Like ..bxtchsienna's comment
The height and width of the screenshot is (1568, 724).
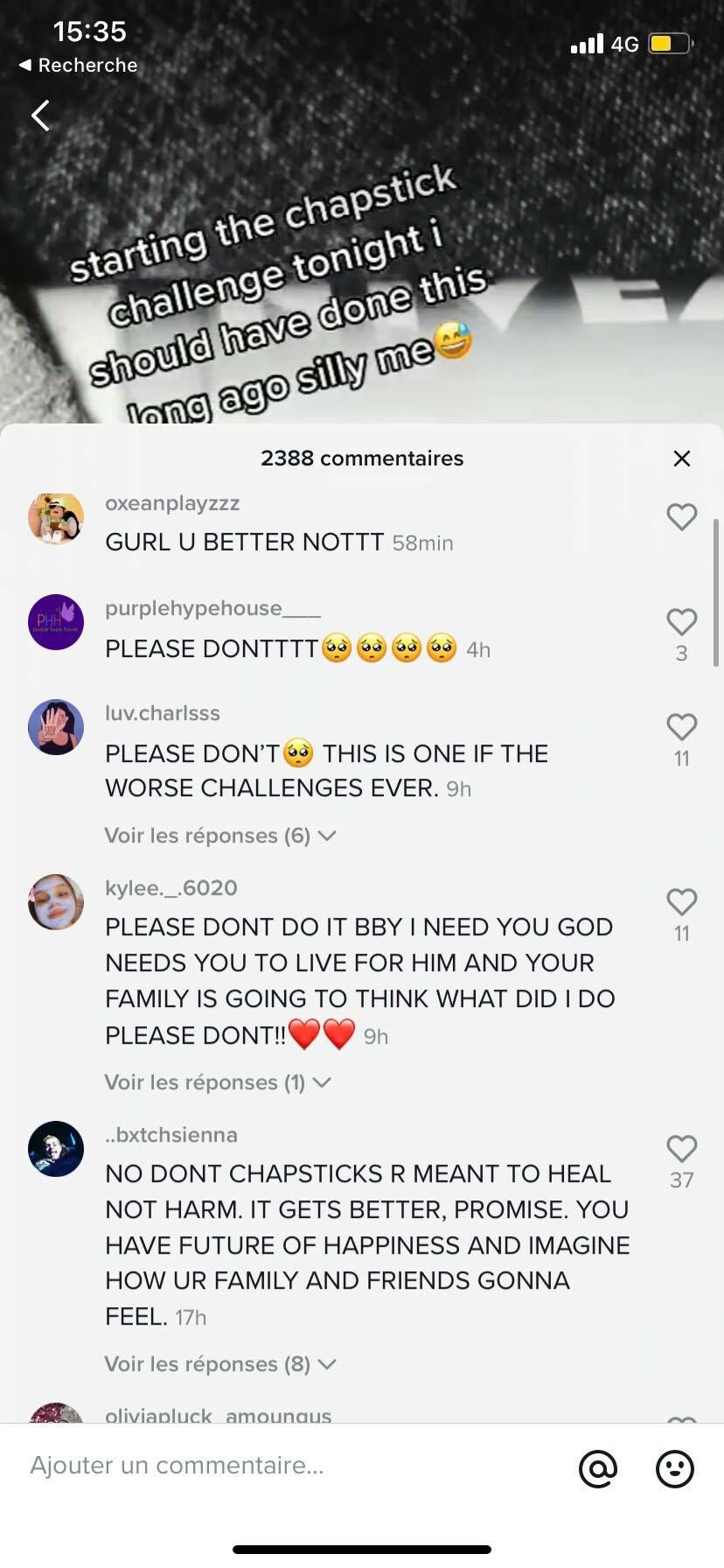click(681, 1149)
